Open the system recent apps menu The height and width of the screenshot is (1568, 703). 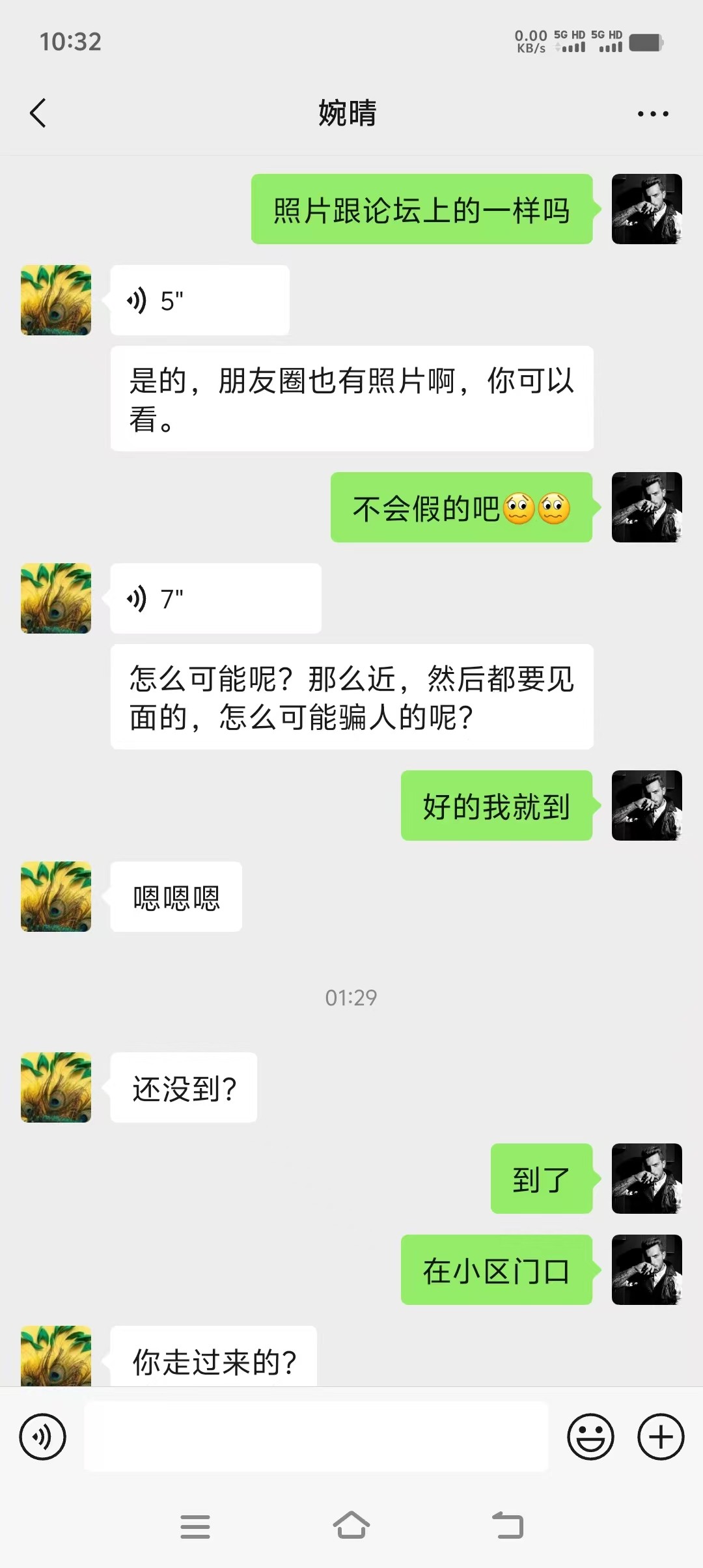pos(195,1526)
